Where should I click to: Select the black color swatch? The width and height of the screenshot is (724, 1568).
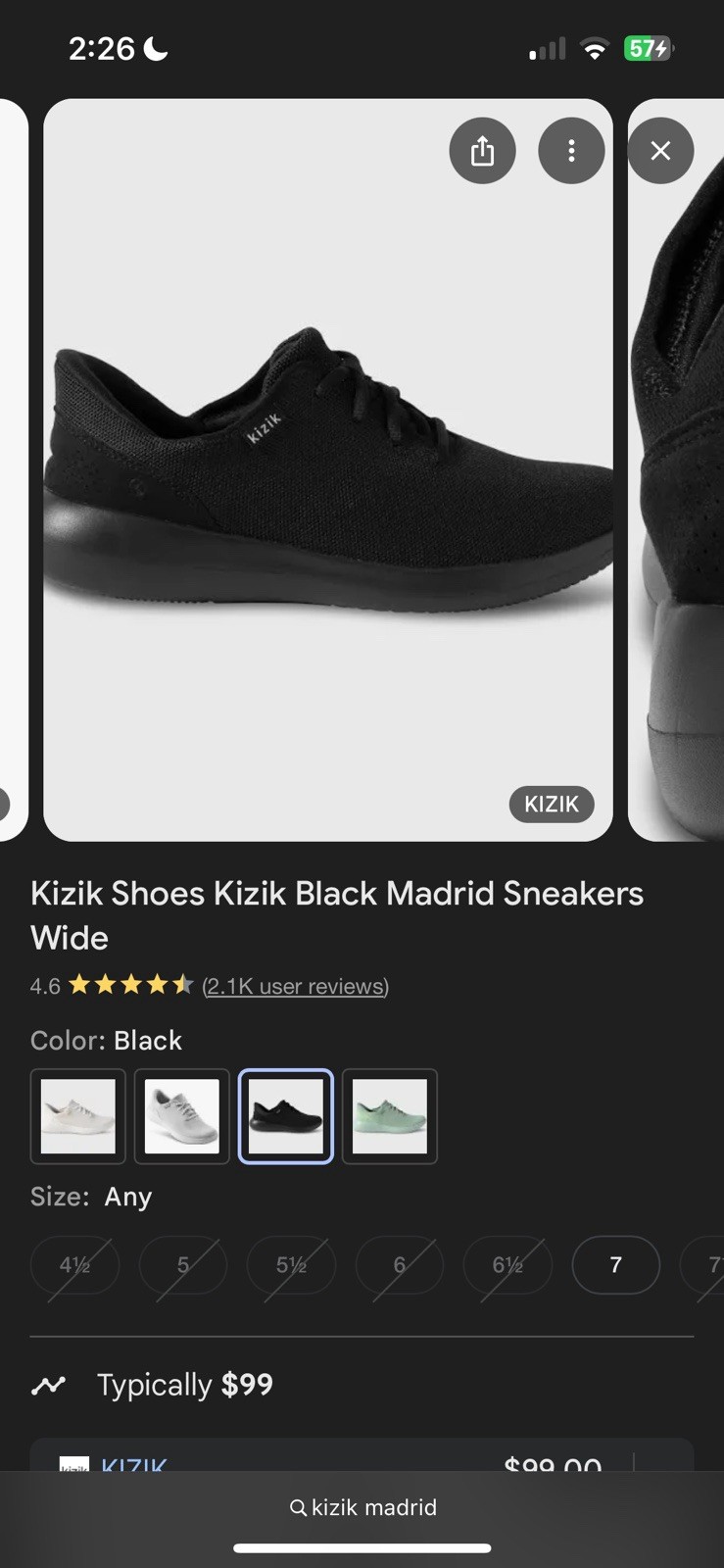click(286, 1116)
